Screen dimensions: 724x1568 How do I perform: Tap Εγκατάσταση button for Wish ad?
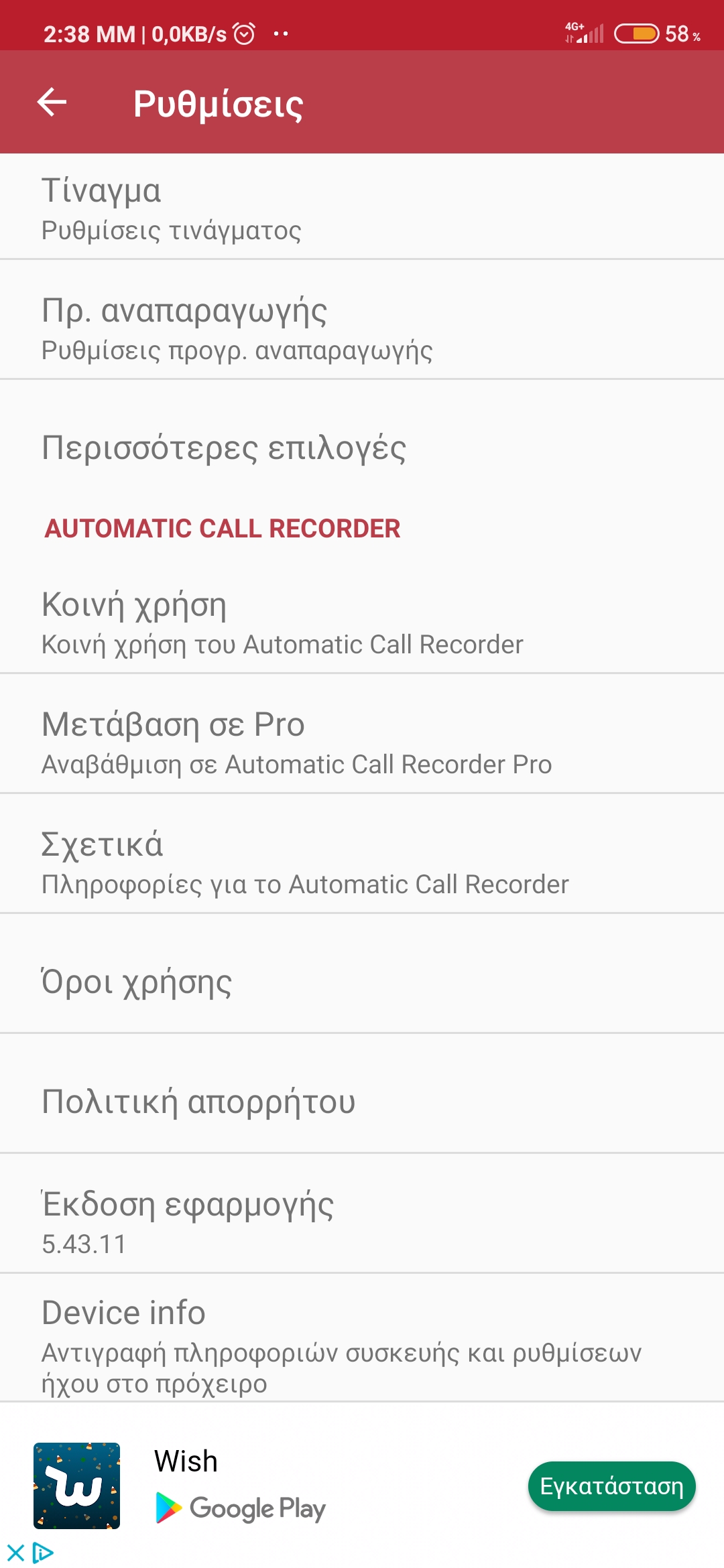coord(611,1486)
